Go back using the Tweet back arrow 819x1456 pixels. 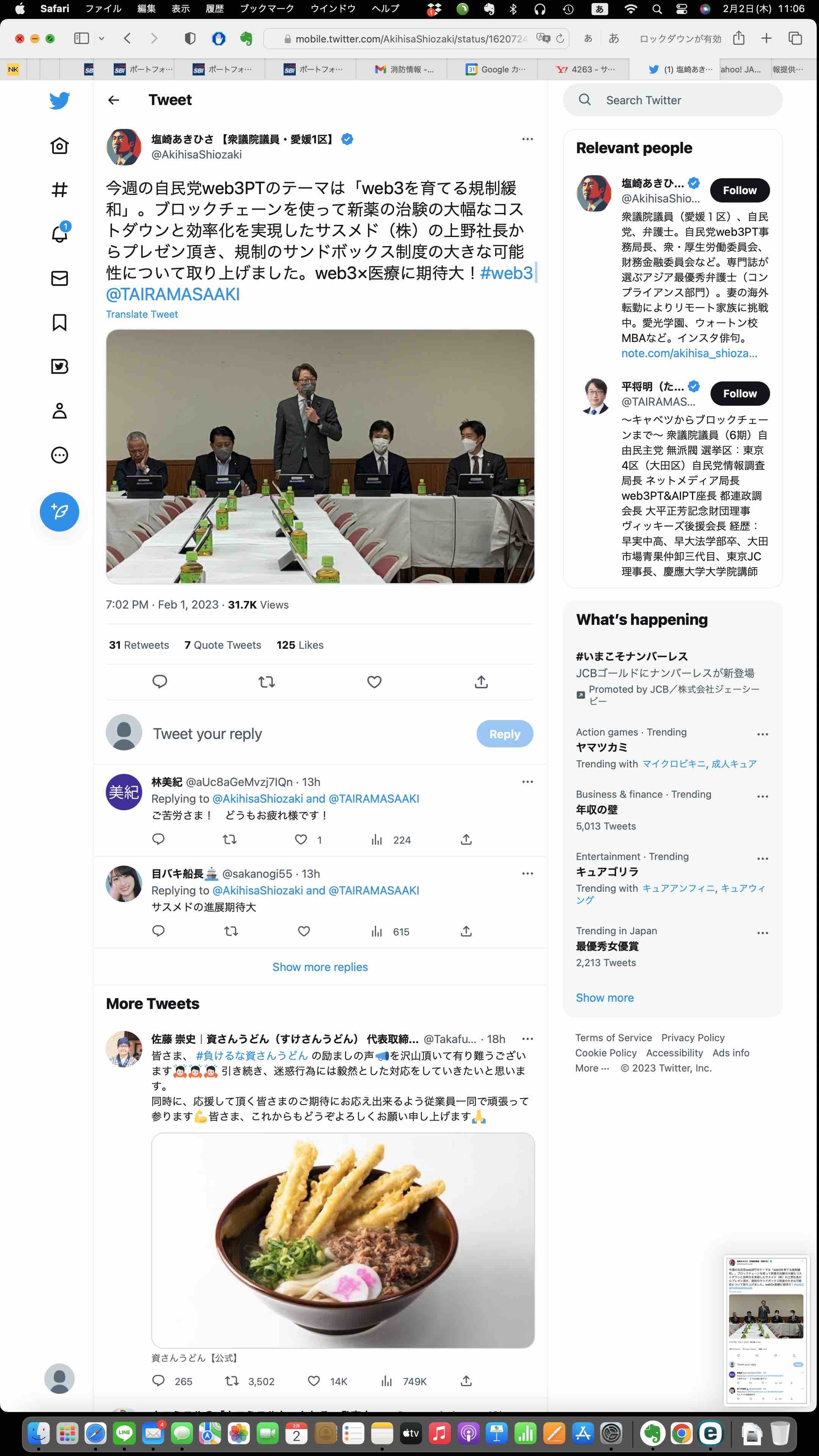pos(114,100)
